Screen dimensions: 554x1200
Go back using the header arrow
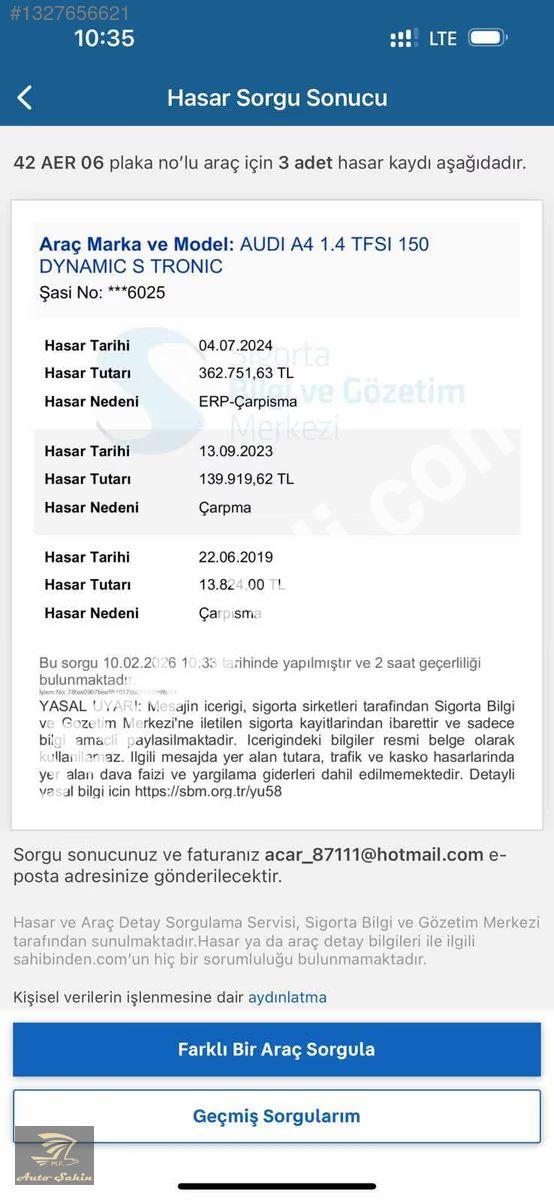pyautogui.click(x=25, y=98)
